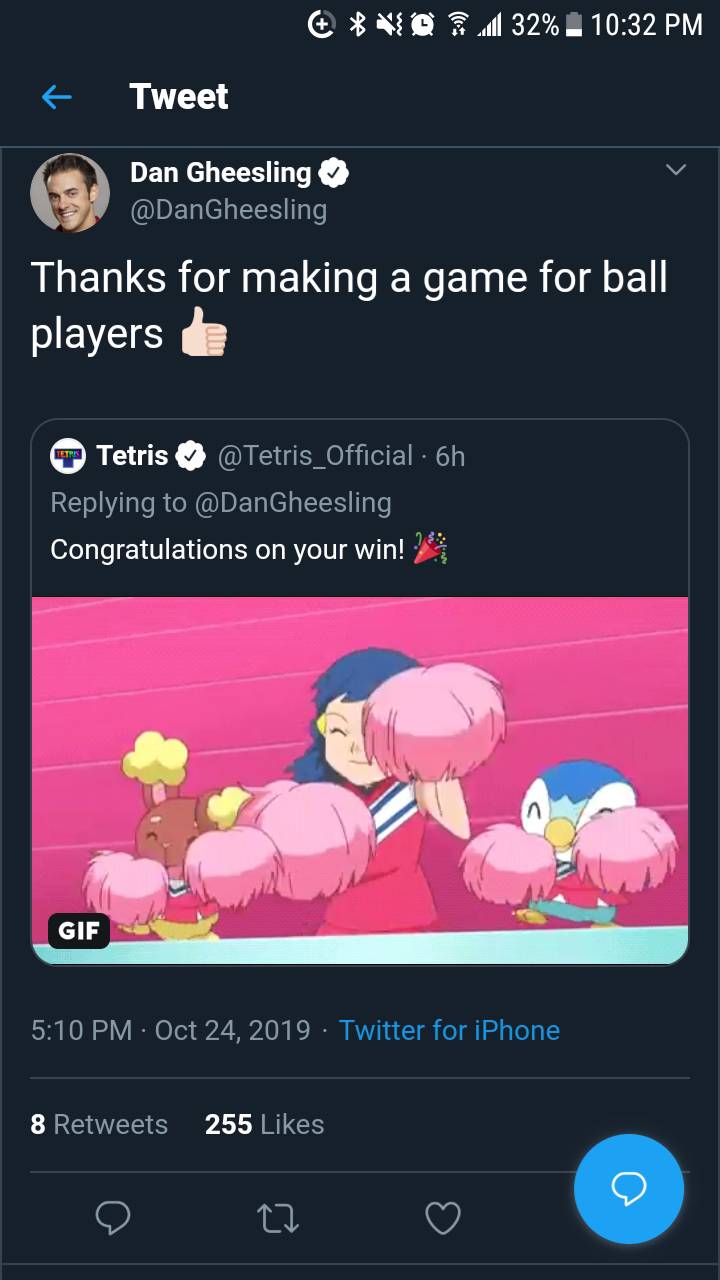Reply to this tweet
The image size is (720, 1280).
coord(113,1217)
